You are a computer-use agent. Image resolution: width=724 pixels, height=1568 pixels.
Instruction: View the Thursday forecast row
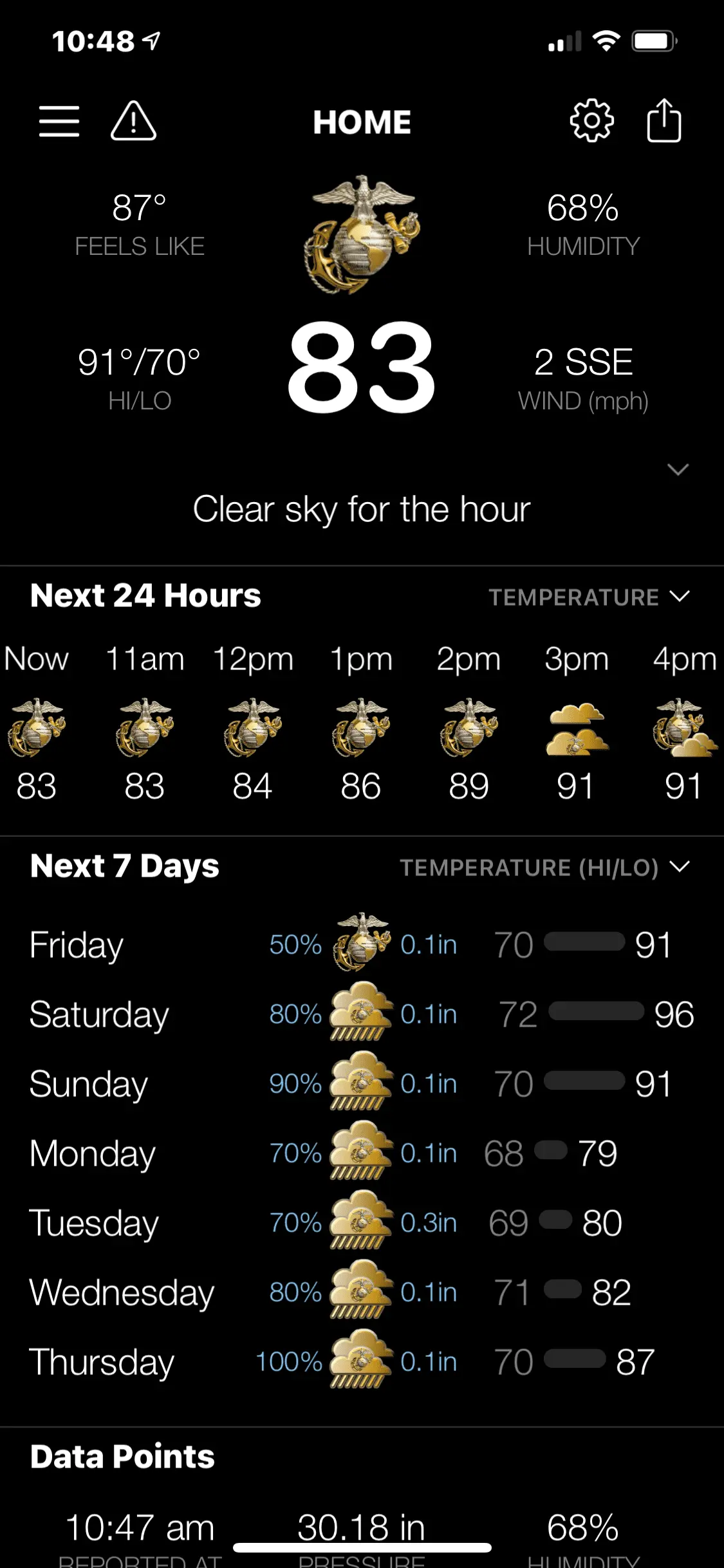(362, 1361)
